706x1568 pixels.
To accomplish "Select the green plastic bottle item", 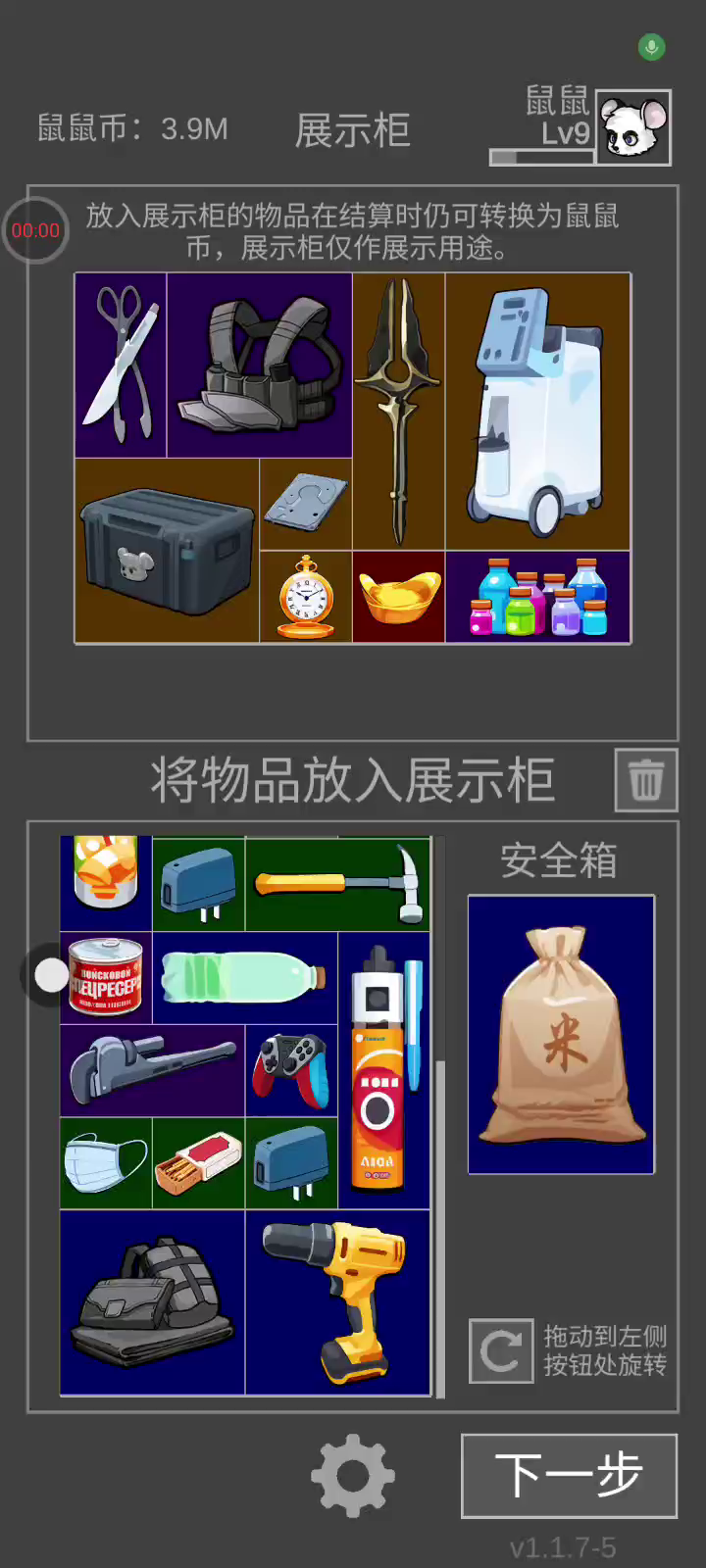I will click(x=245, y=978).
